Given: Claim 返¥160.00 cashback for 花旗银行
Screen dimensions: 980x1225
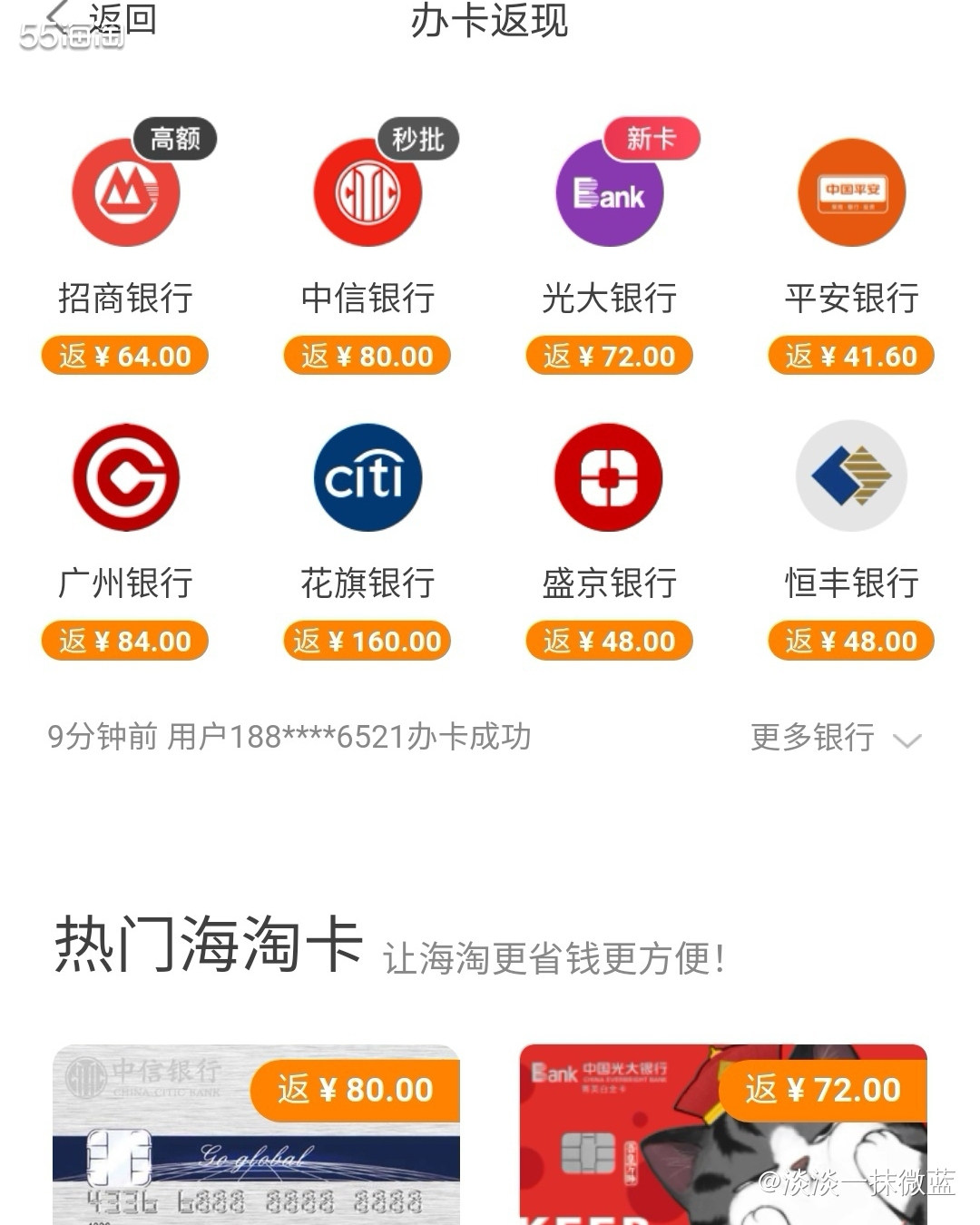Looking at the screenshot, I should pos(367,641).
